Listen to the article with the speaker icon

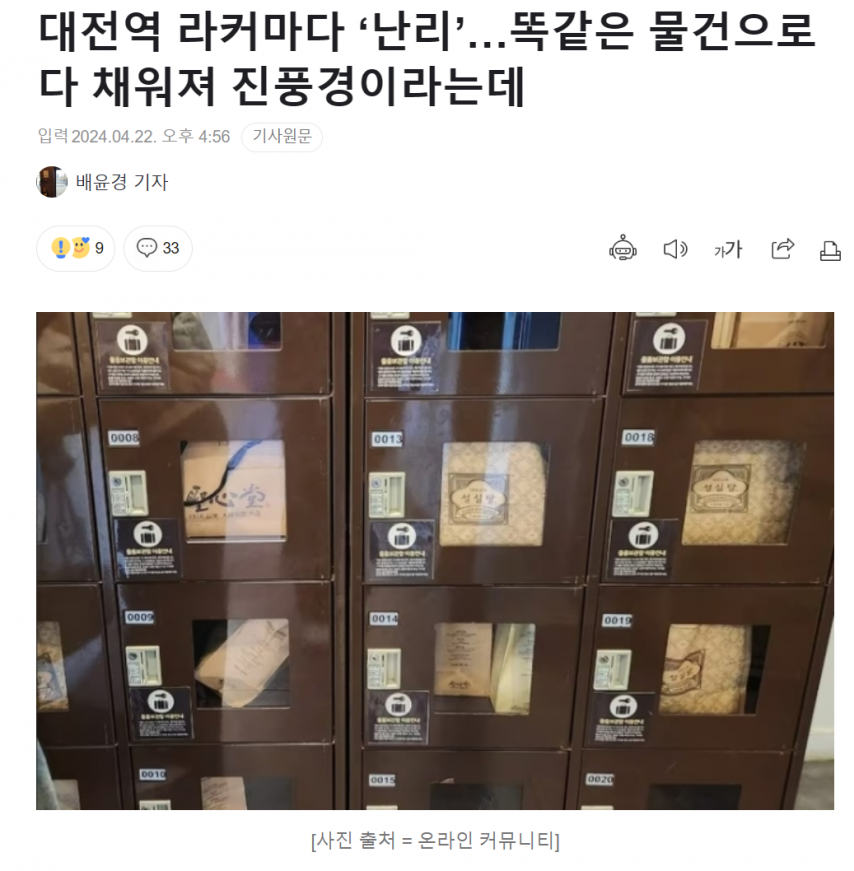point(675,249)
